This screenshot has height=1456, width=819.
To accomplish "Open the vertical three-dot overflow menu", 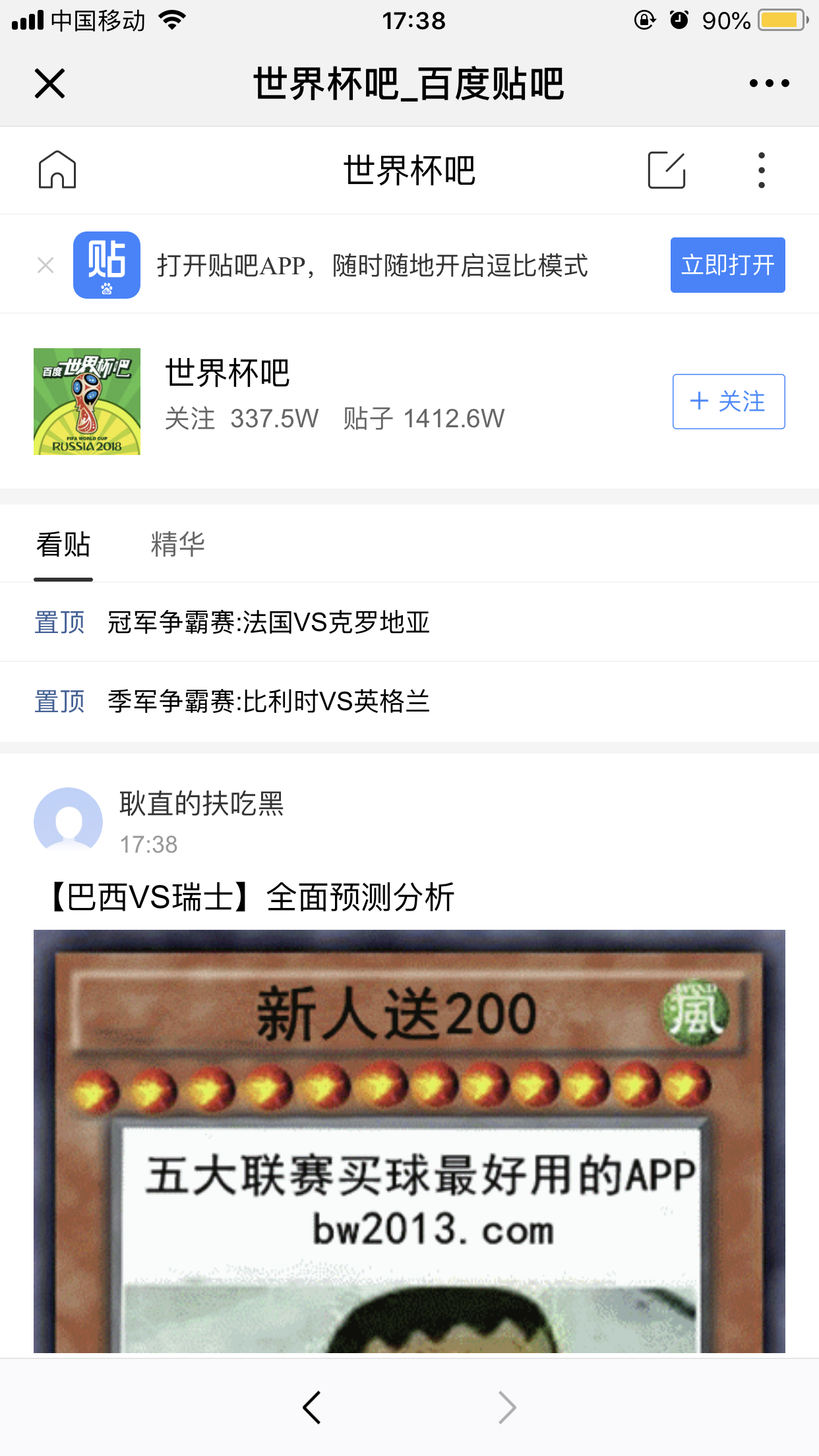I will 762,170.
